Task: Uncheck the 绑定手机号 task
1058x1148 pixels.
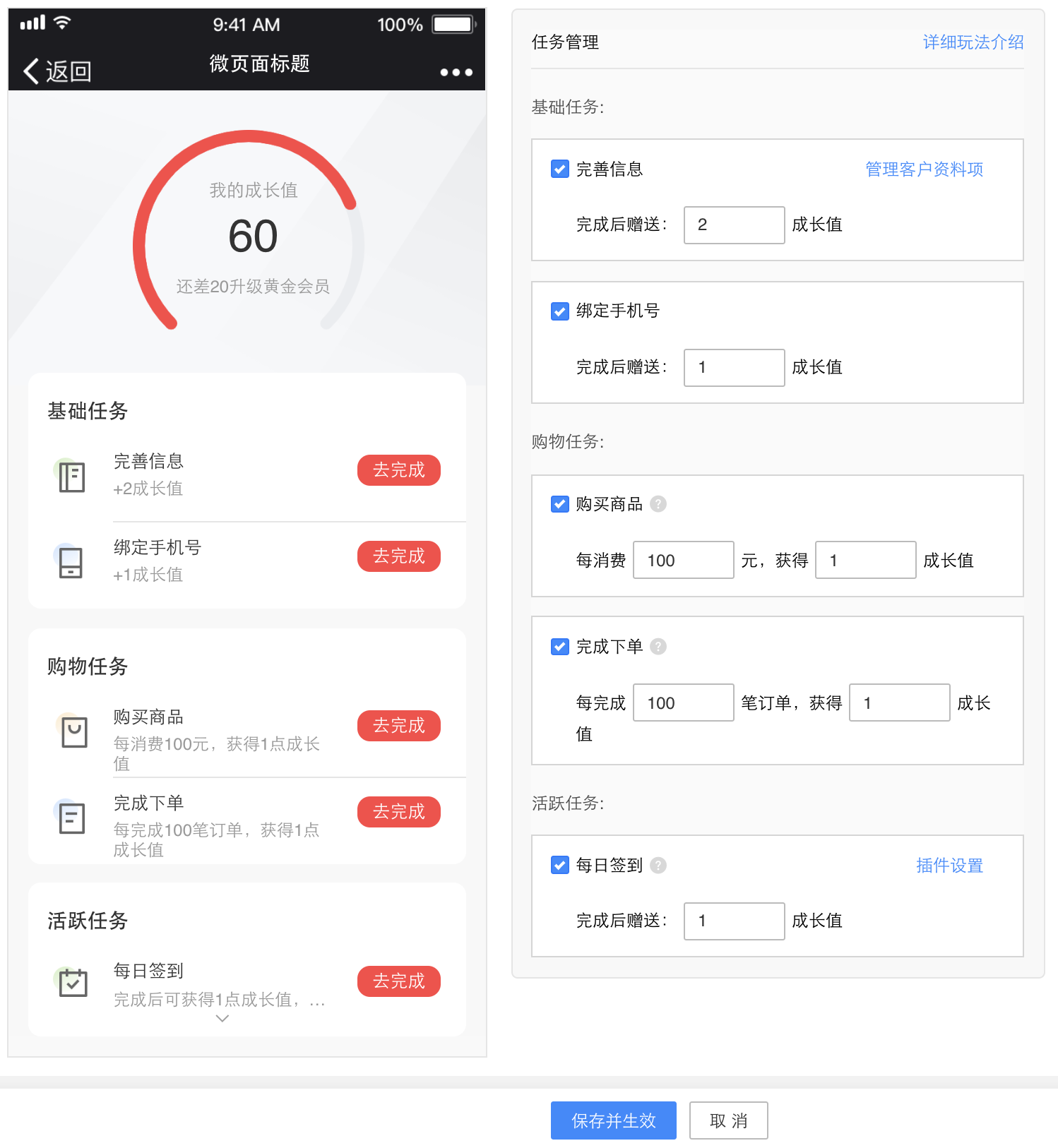Action: coord(559,311)
